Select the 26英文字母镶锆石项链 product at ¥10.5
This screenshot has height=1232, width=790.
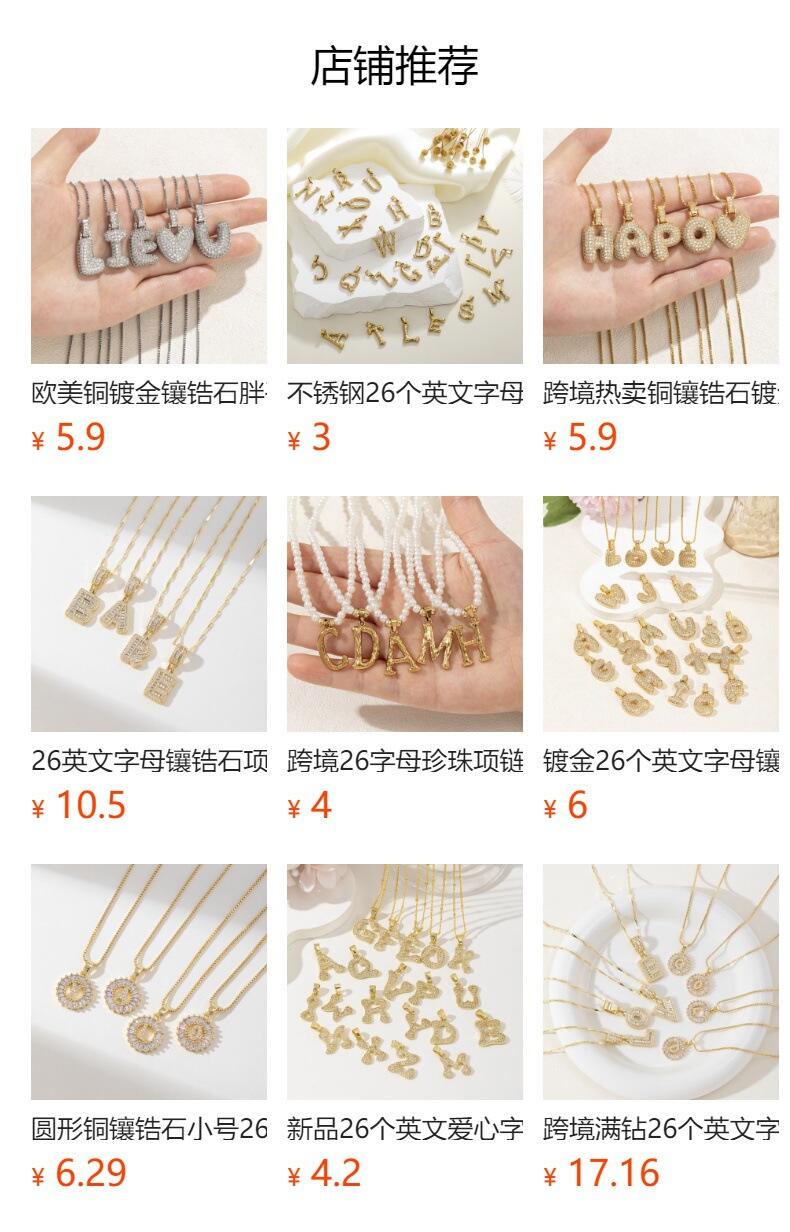click(x=148, y=614)
